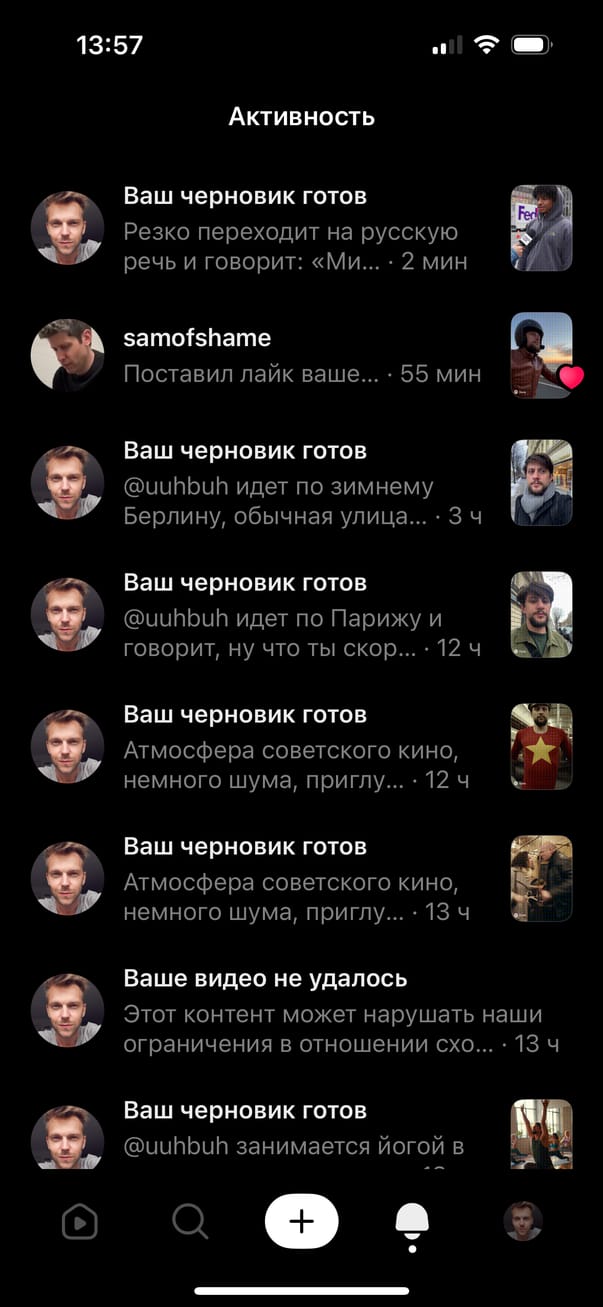
Task: Open the Soviet cinema draft from 13 hours ago
Action: pyautogui.click(x=300, y=880)
